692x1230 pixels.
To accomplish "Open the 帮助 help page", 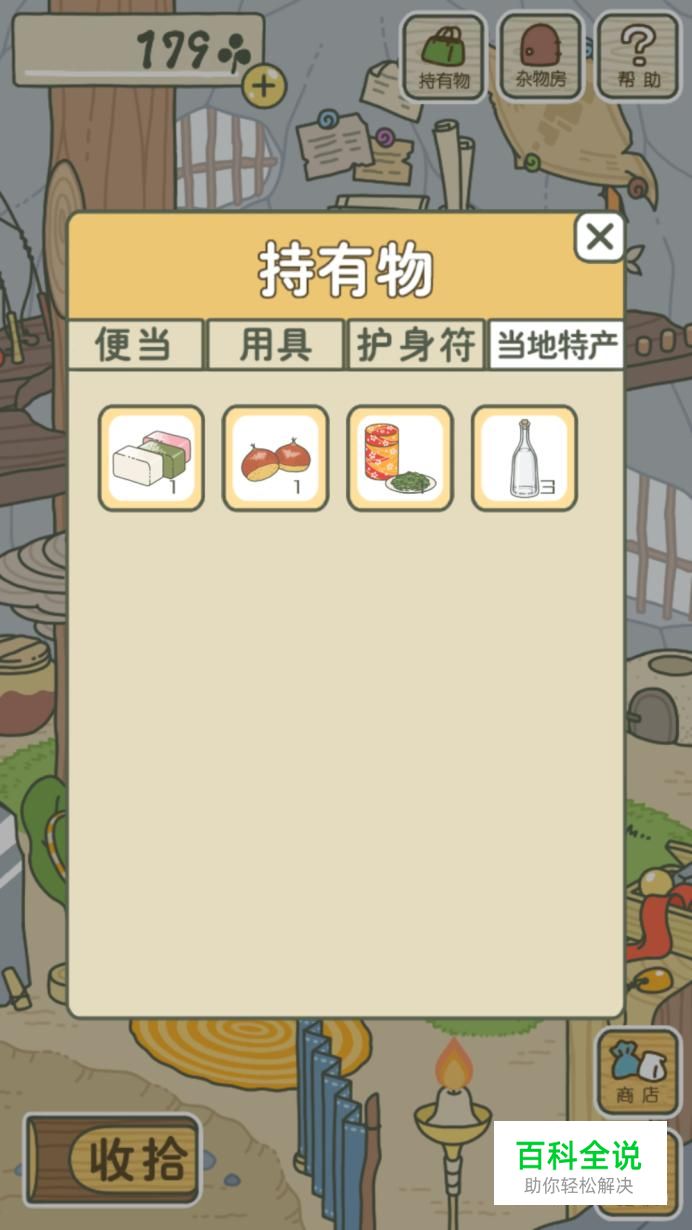I will 638,57.
